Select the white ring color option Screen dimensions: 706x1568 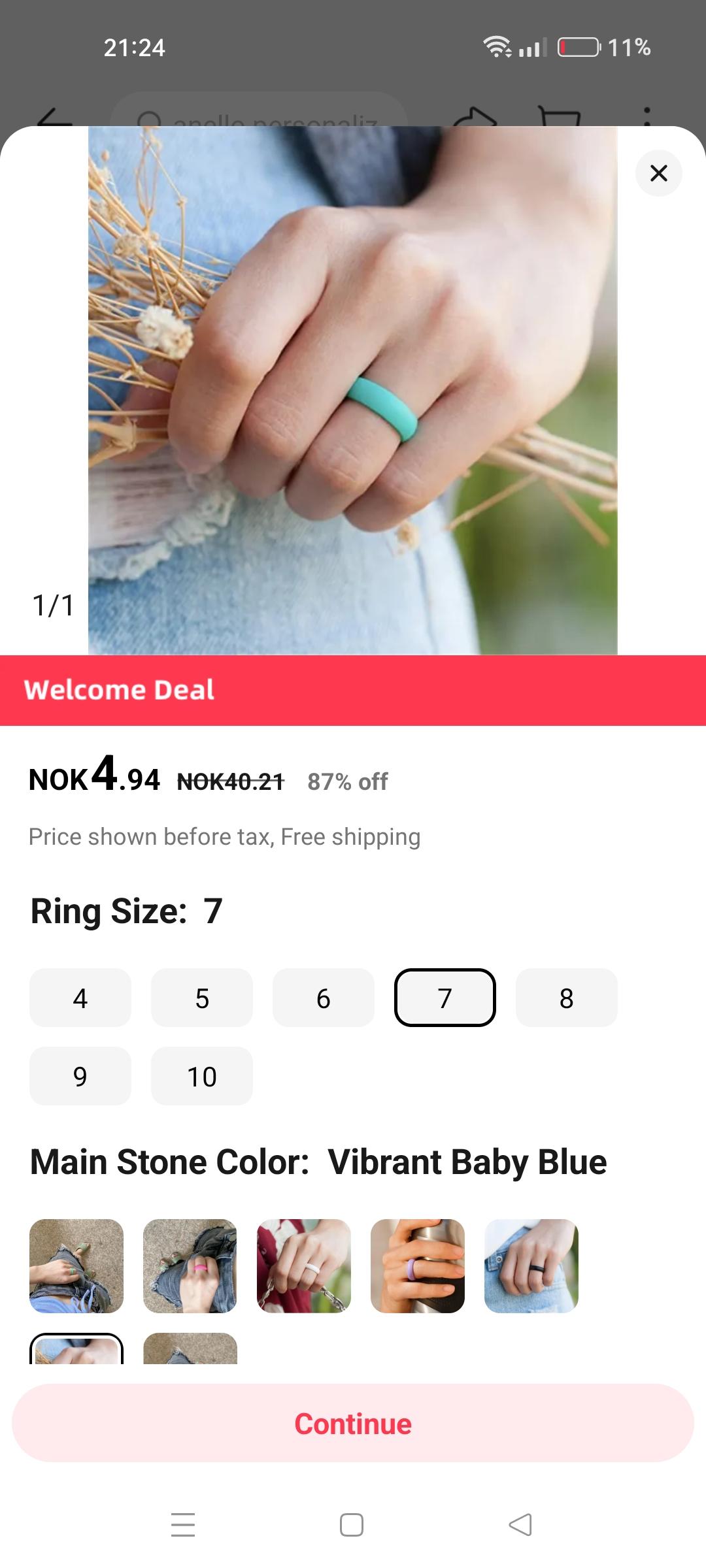point(304,1266)
